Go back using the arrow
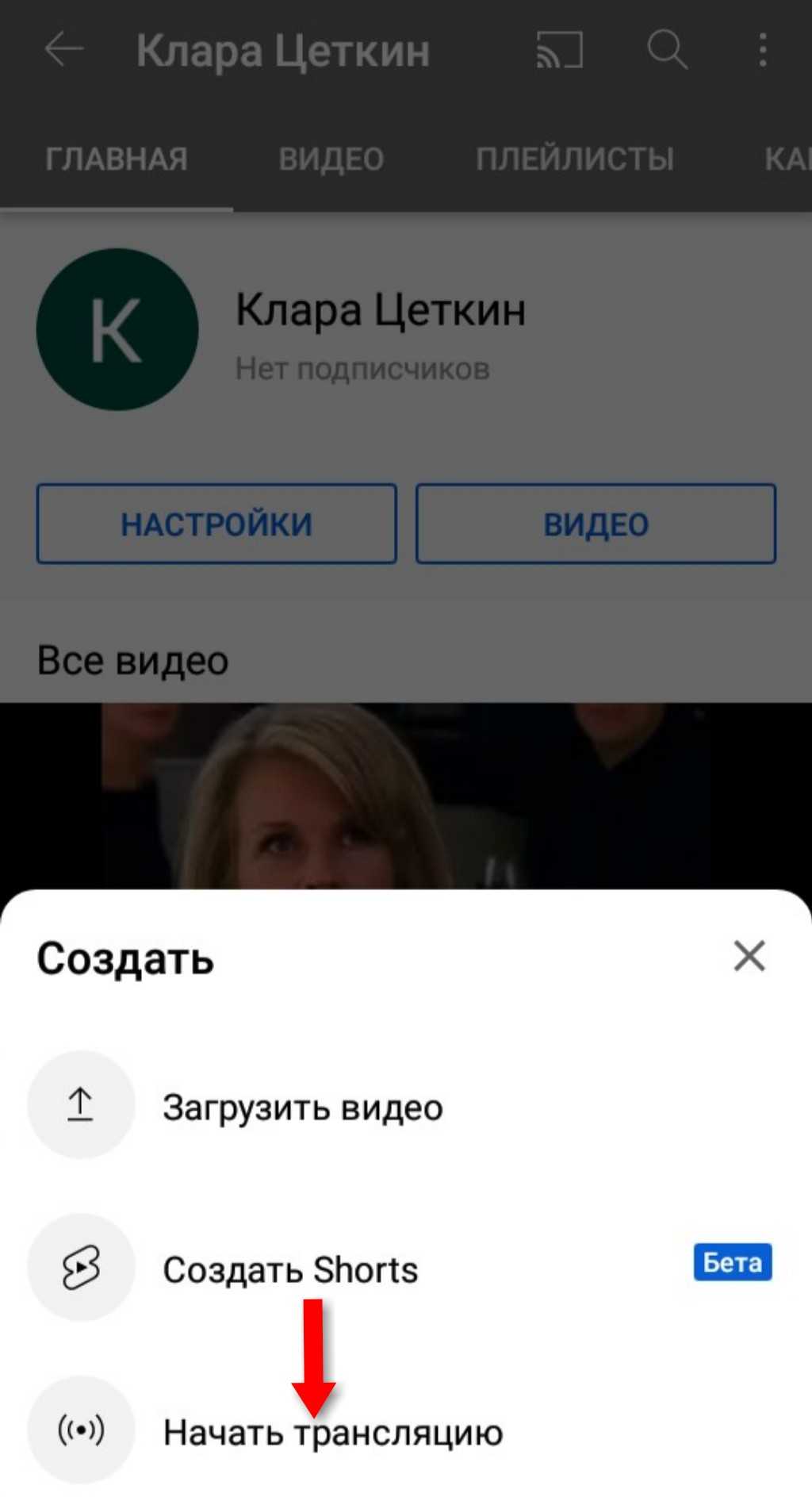The height and width of the screenshot is (1497, 812). (63, 50)
